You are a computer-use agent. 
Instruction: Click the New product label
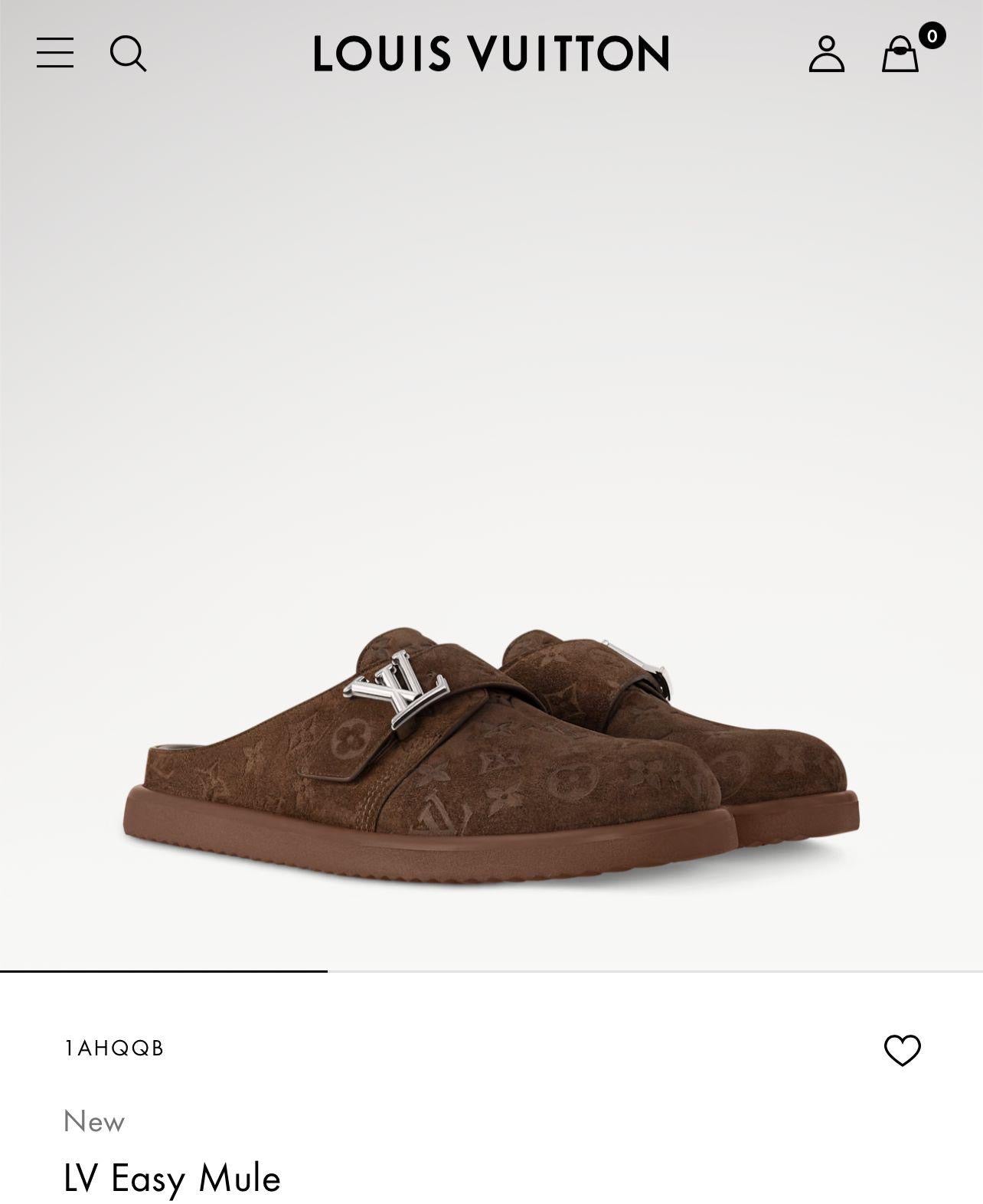93,1121
